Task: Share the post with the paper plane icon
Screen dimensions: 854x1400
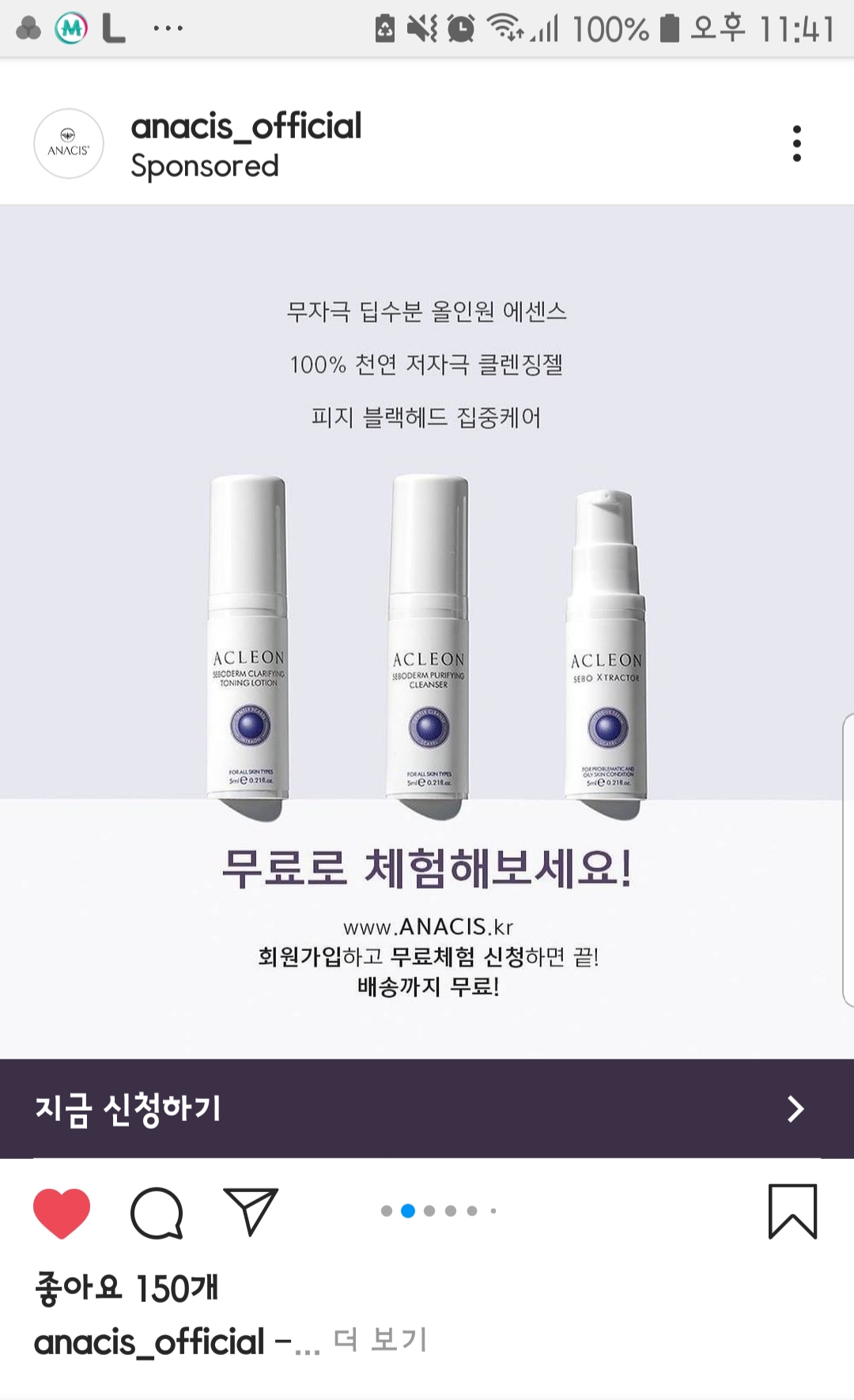Action: coord(251,1212)
